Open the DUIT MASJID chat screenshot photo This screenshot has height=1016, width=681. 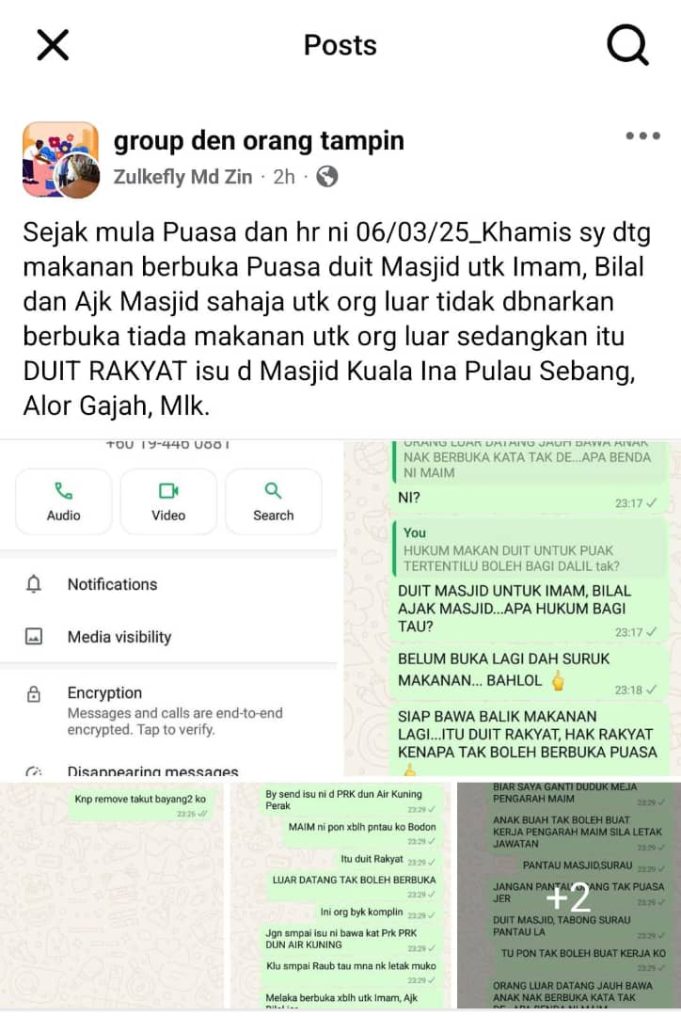pyautogui.click(x=513, y=608)
